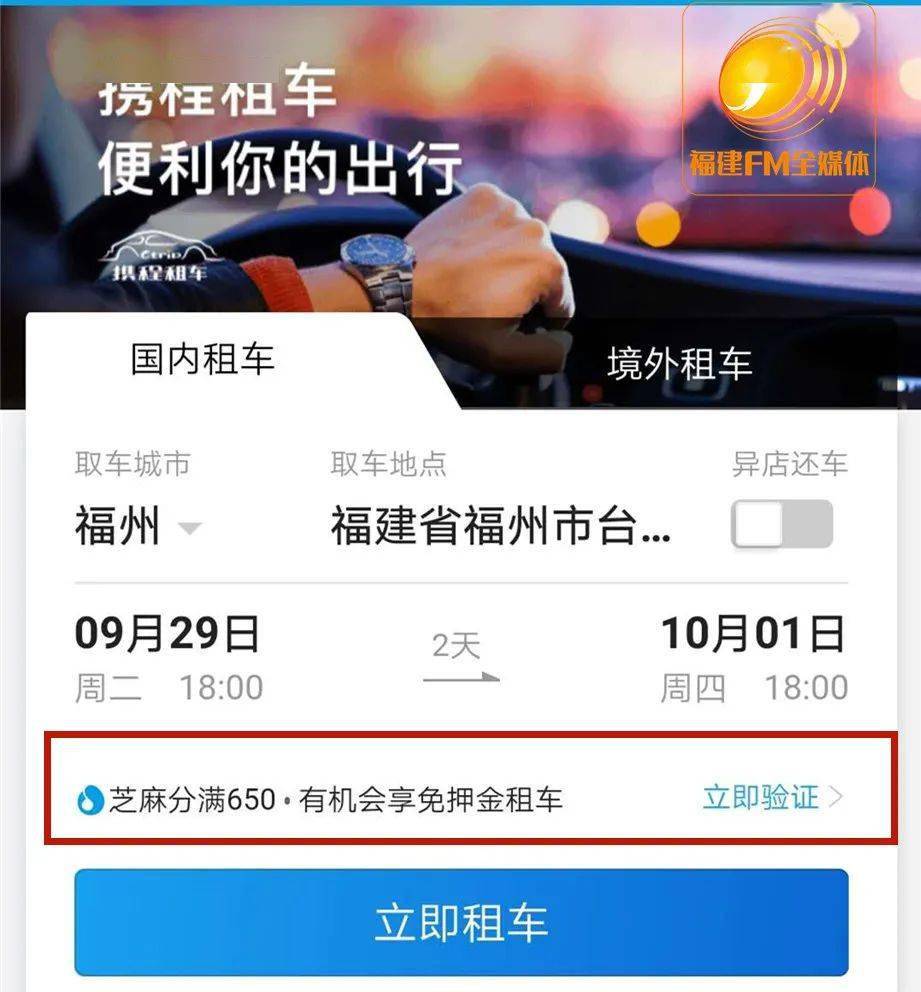Switch to the 境外租车 tab
Image resolution: width=921 pixels, height=992 pixels.
click(679, 364)
